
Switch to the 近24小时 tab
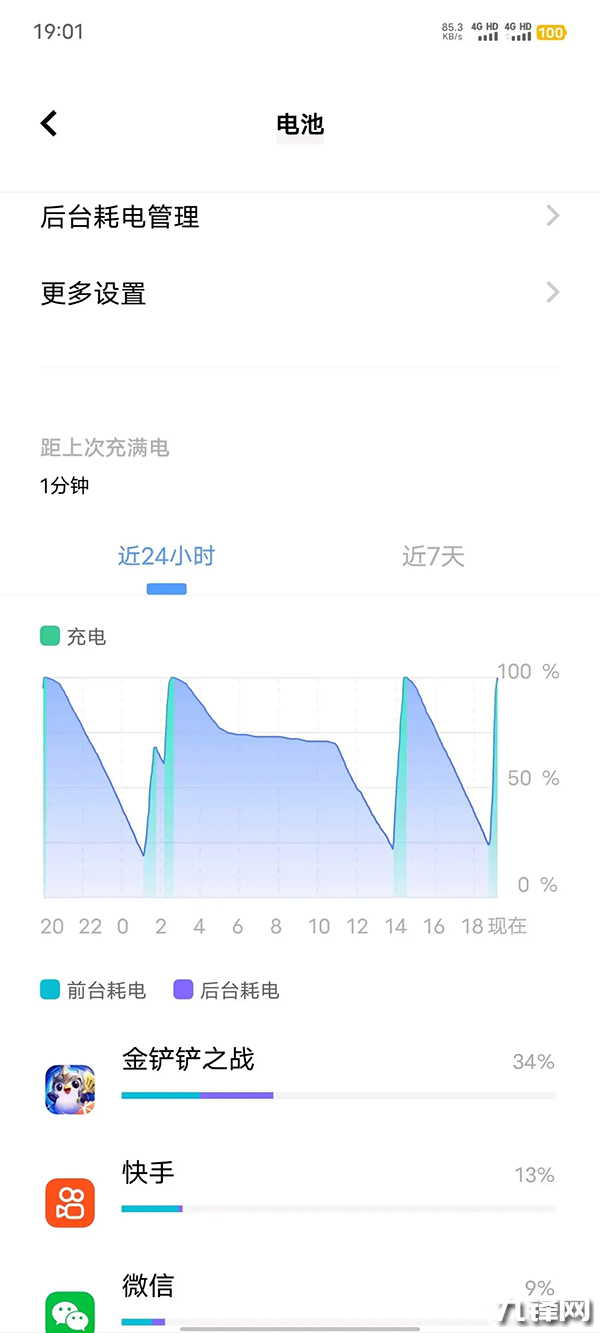pos(166,557)
